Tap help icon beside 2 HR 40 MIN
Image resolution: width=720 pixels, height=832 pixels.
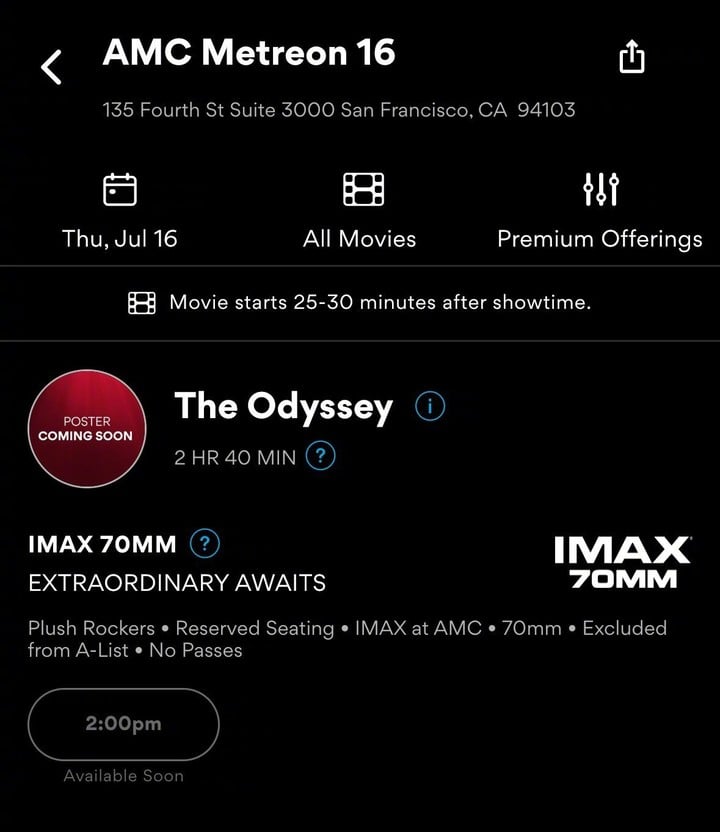320,457
